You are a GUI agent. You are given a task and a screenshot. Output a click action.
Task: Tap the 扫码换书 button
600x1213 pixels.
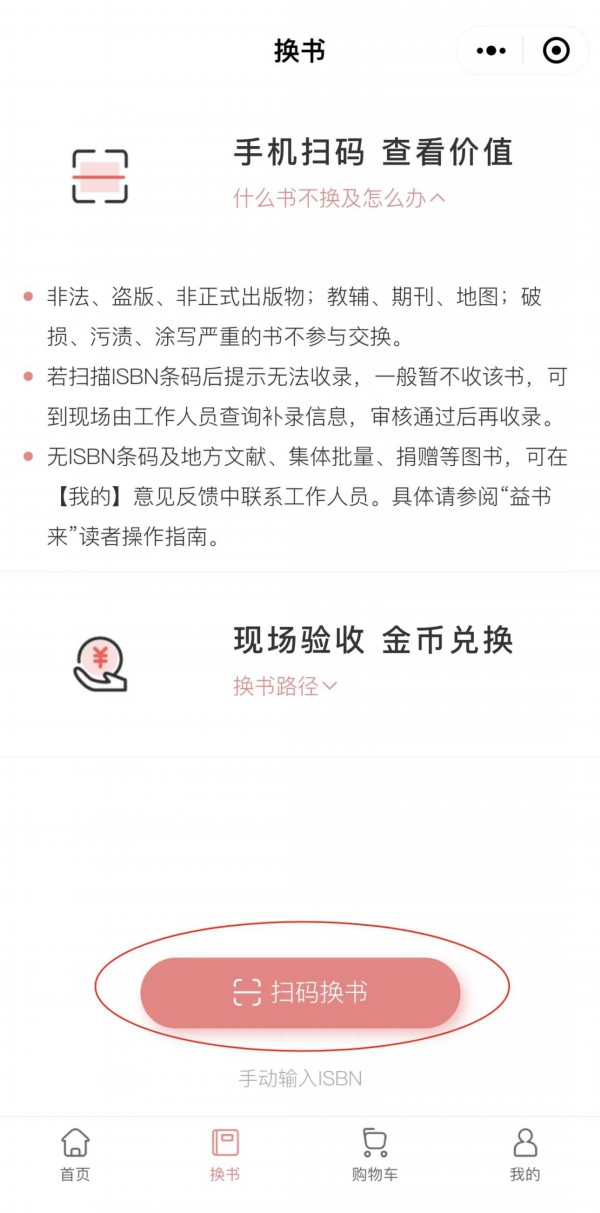tap(300, 992)
